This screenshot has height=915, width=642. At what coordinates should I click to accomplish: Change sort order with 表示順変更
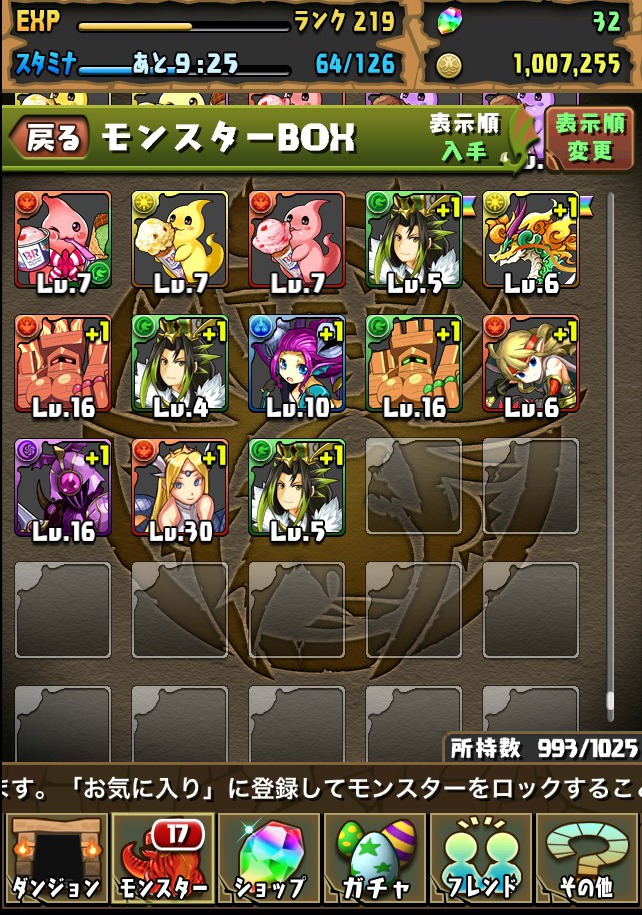click(590, 139)
